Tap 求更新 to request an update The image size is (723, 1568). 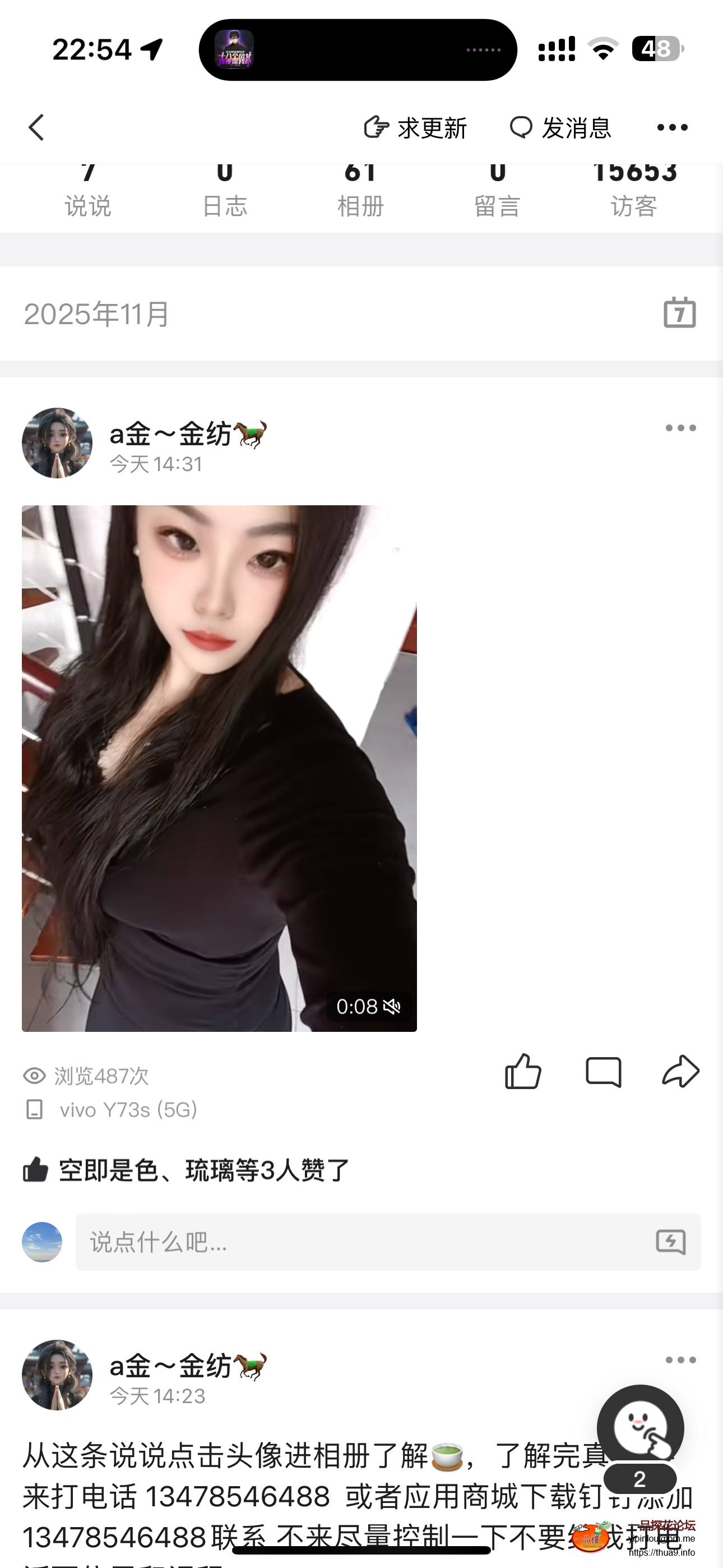click(415, 128)
